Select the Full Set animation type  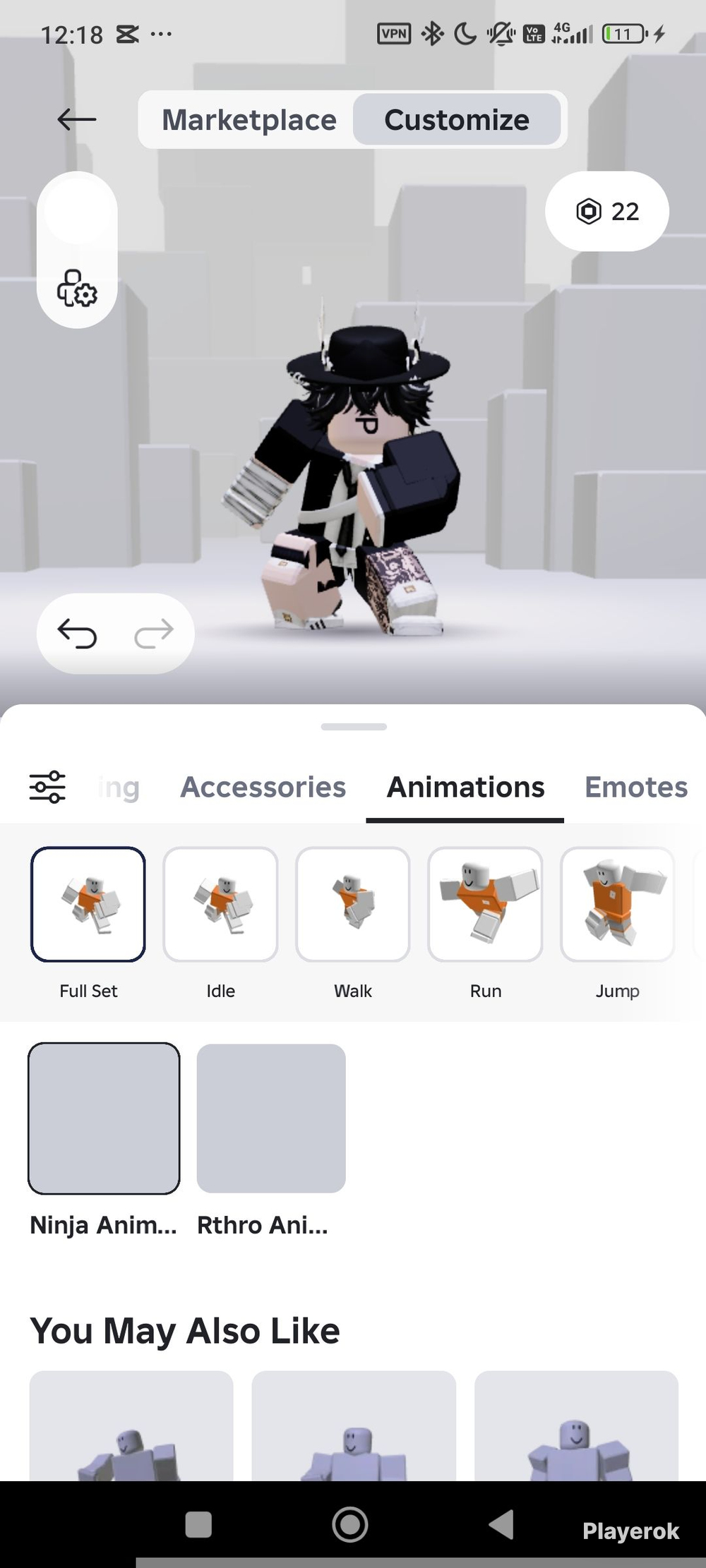(x=88, y=905)
